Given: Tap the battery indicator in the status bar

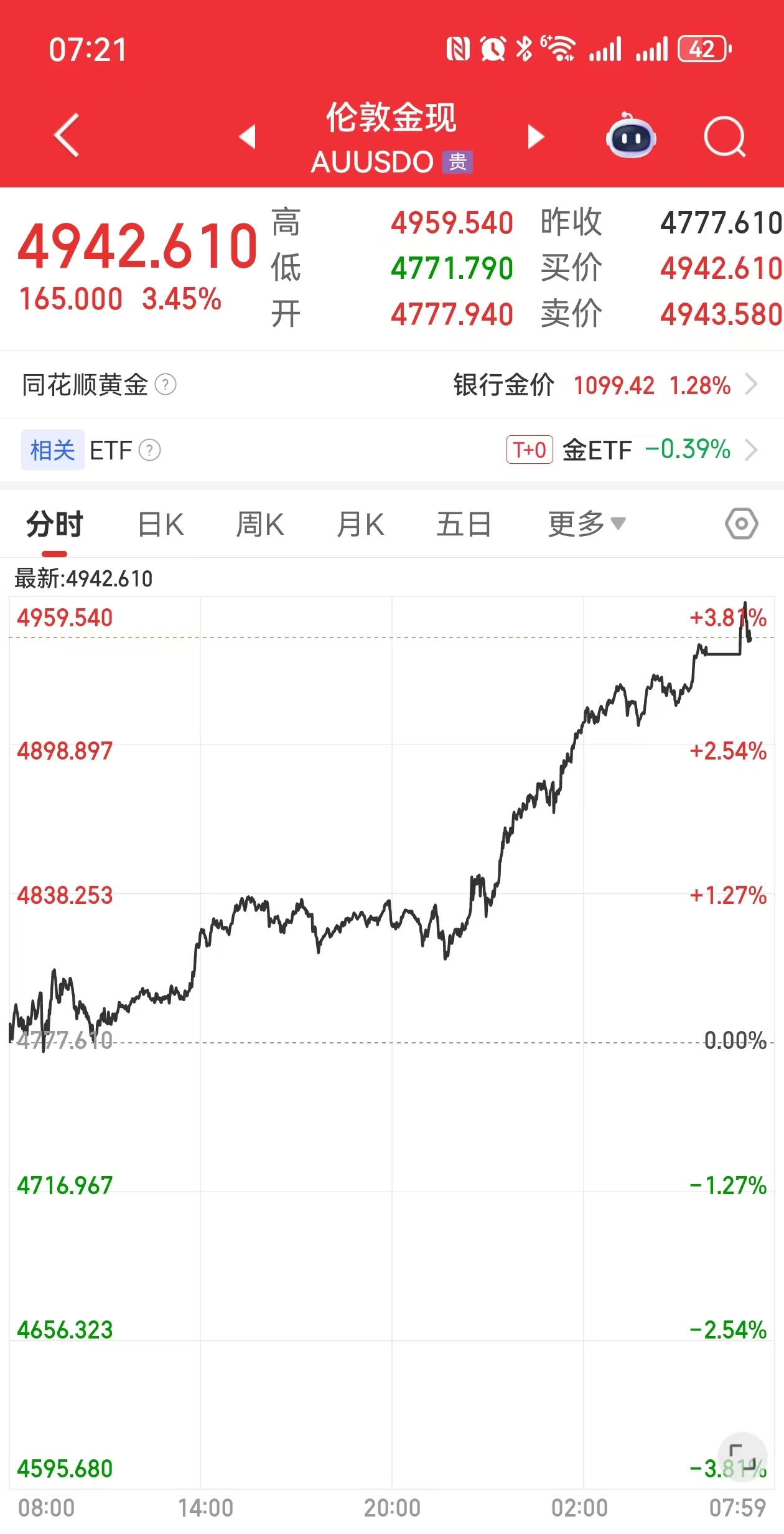Looking at the screenshot, I should point(702,49).
